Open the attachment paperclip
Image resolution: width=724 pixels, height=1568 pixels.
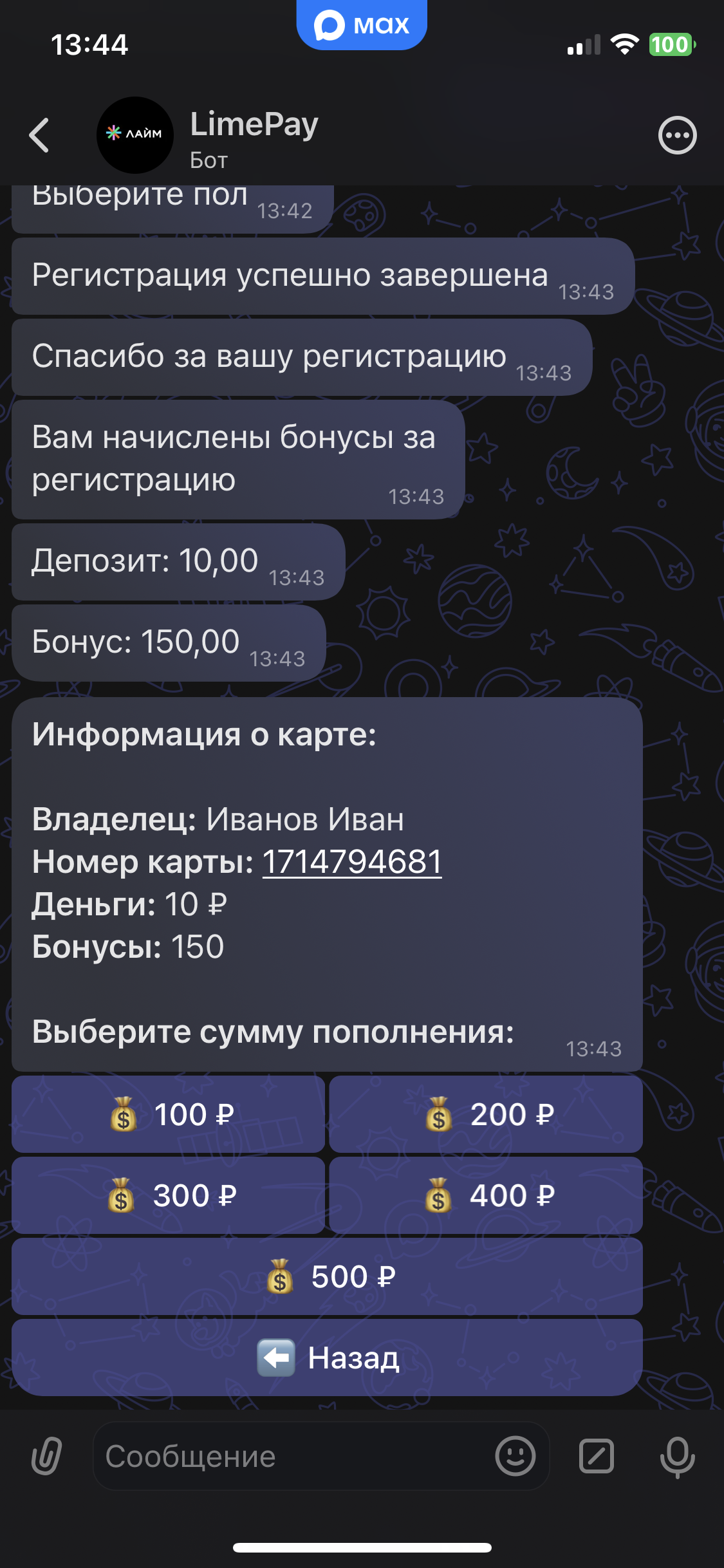pos(47,1456)
